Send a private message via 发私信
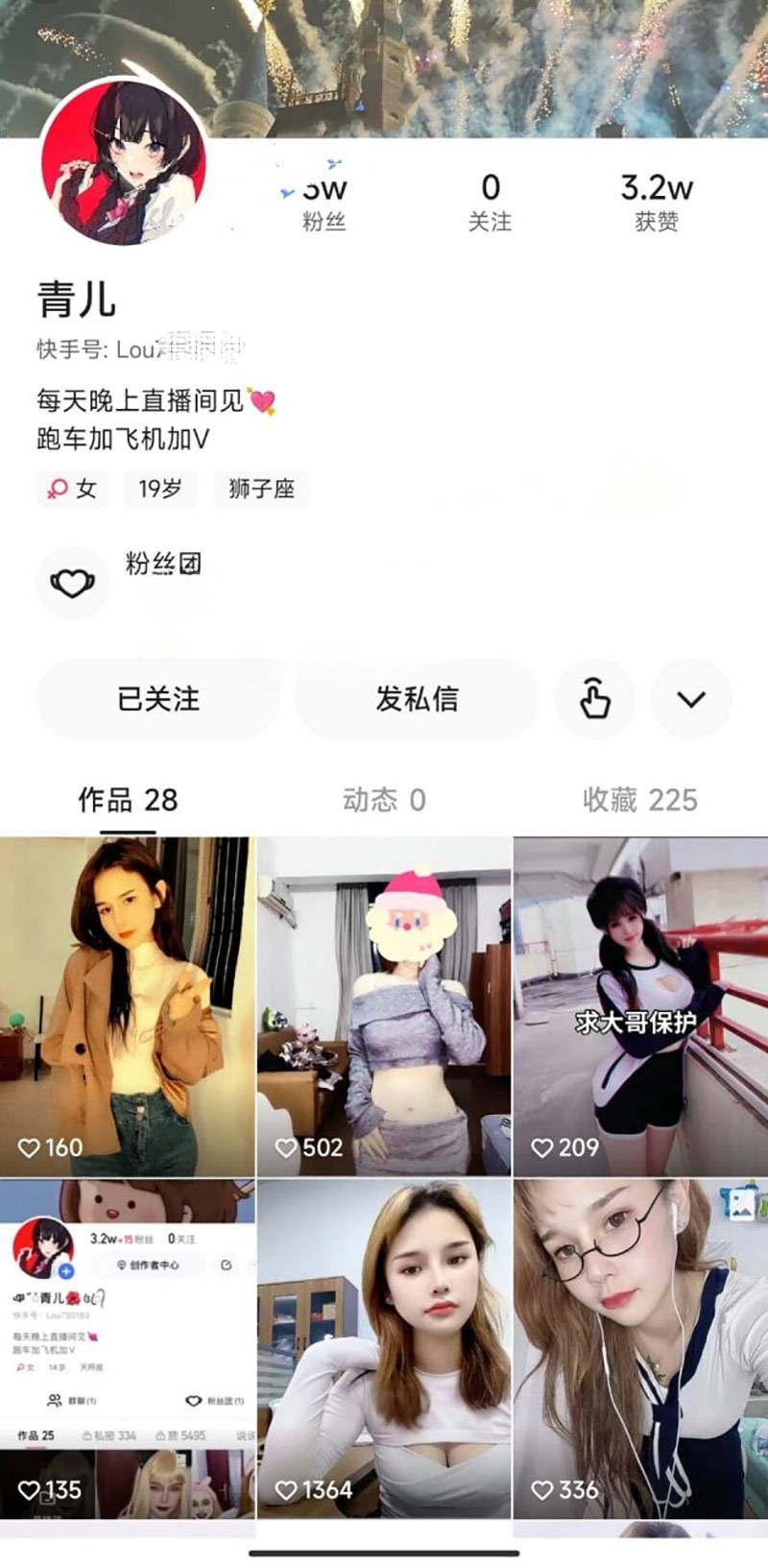This screenshot has height=1568, width=768. tap(417, 699)
